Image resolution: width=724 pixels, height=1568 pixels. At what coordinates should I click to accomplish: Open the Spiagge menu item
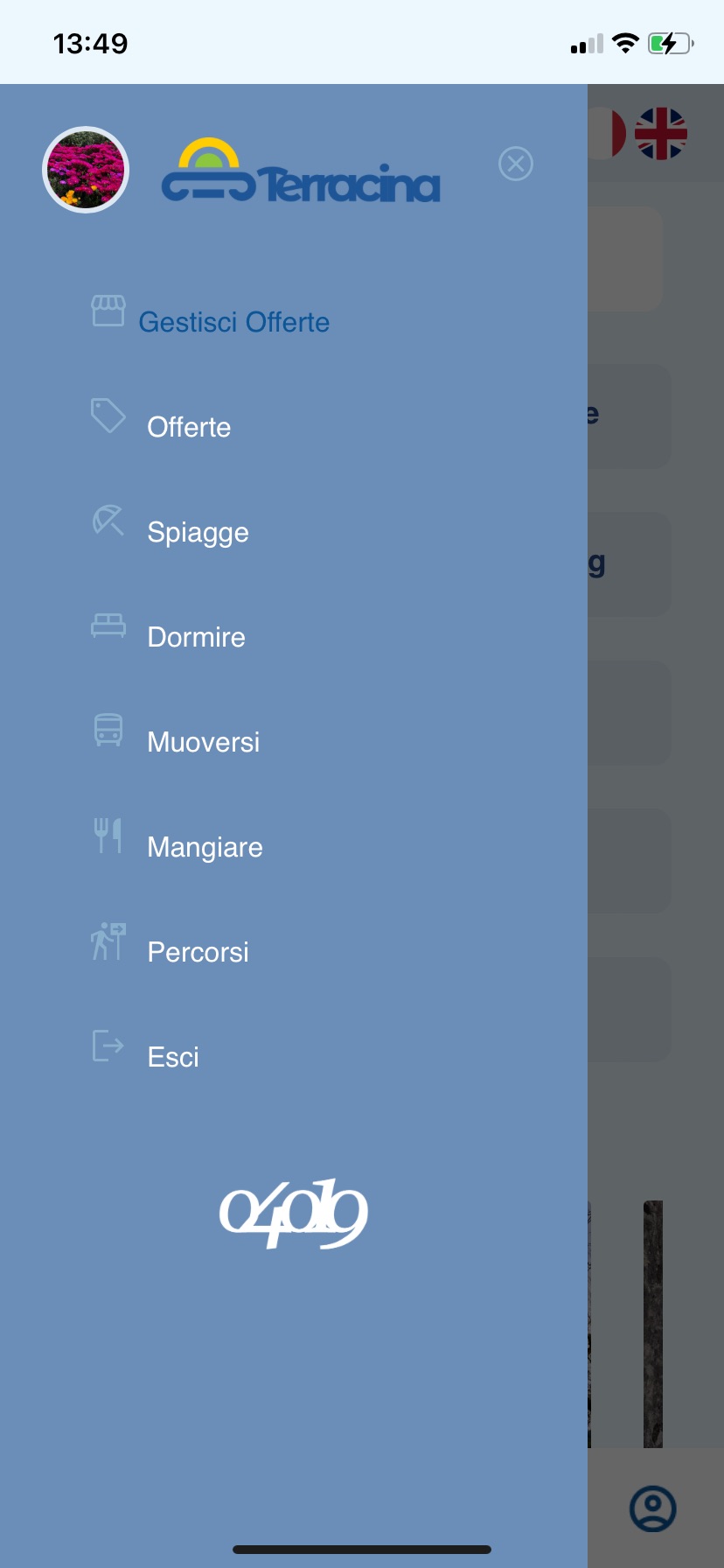pyautogui.click(x=198, y=532)
